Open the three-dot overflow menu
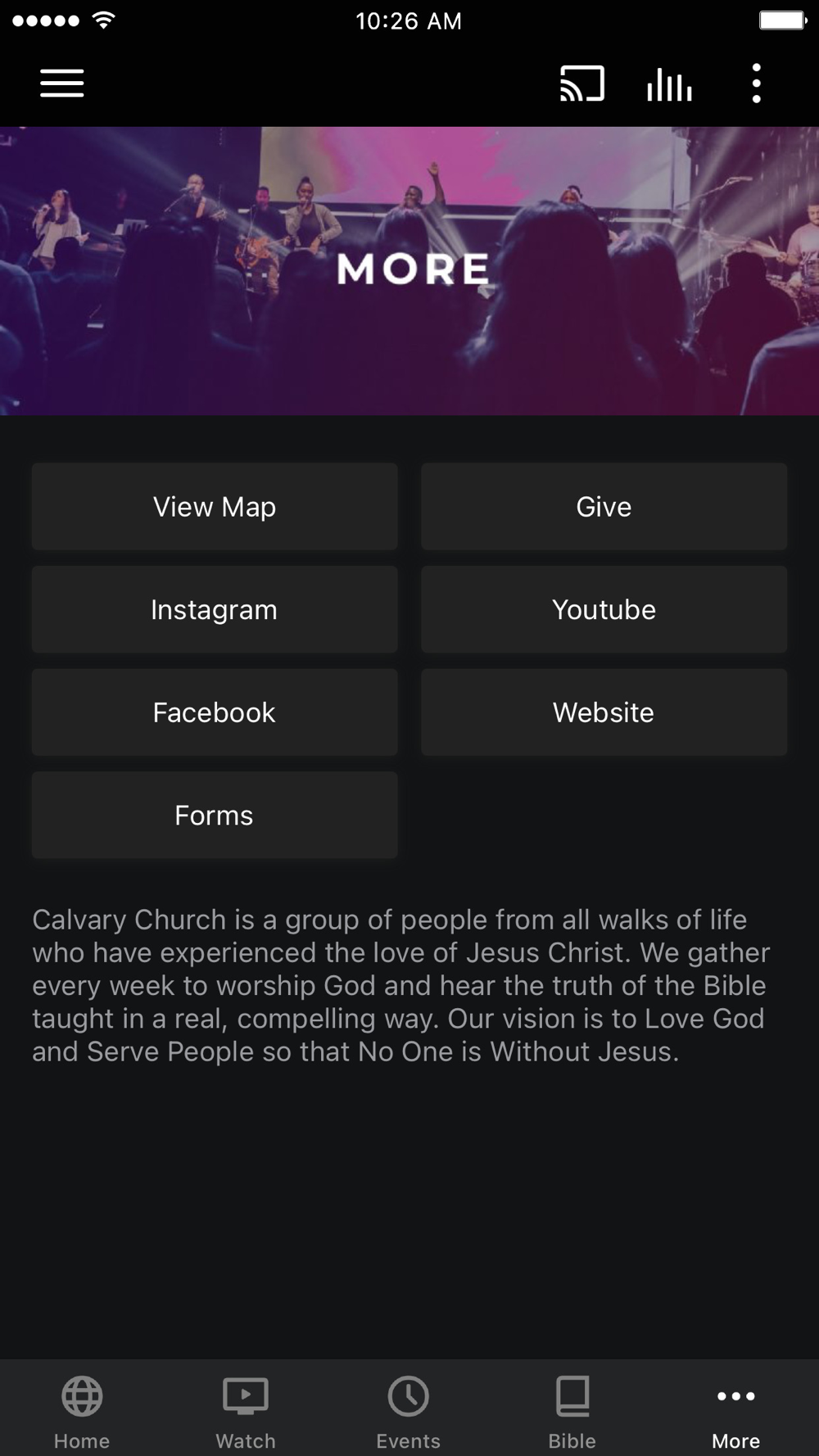 756,84
